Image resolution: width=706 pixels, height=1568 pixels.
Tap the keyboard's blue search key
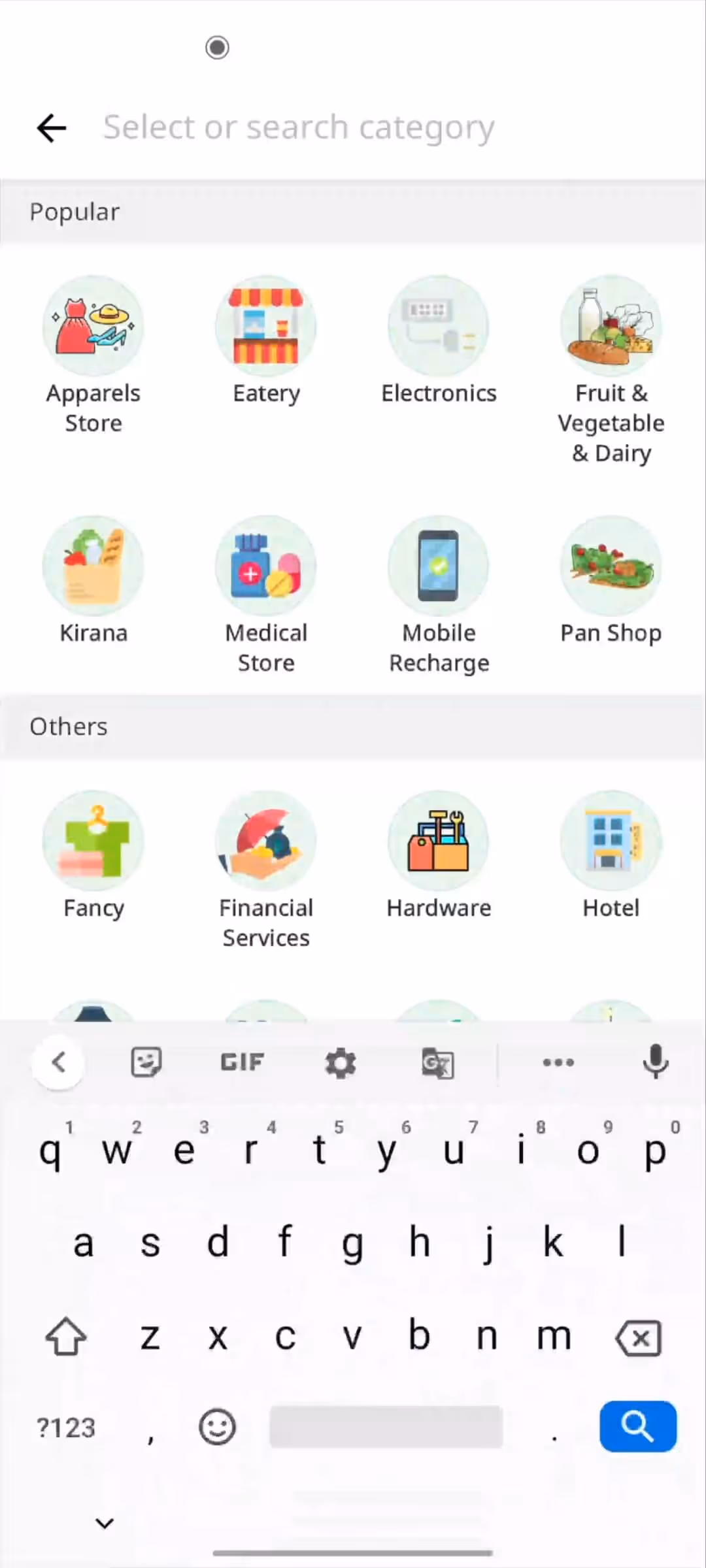[638, 1426]
